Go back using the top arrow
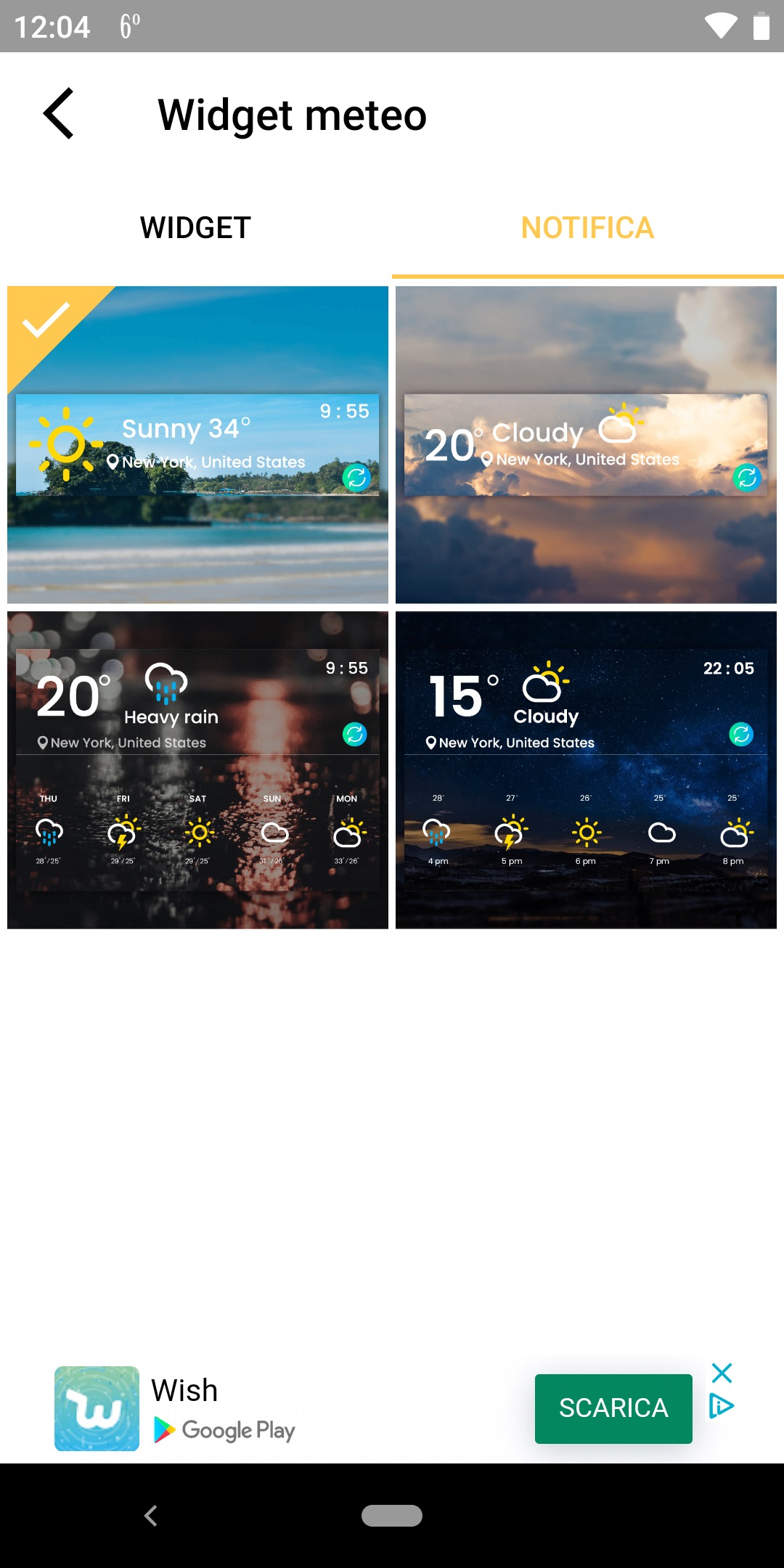Viewport: 784px width, 1568px height. click(x=59, y=114)
